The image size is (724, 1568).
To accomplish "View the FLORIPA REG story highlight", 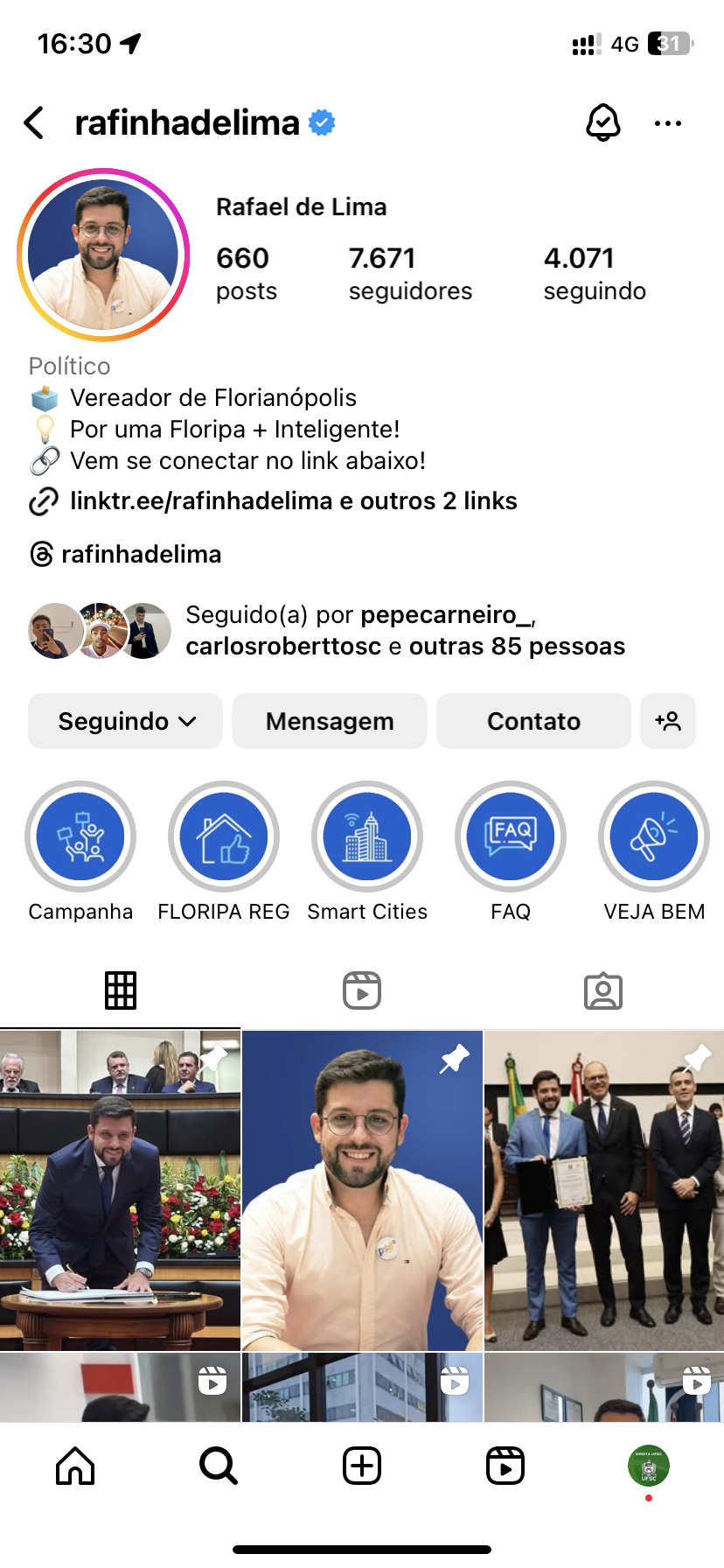I will (x=224, y=837).
